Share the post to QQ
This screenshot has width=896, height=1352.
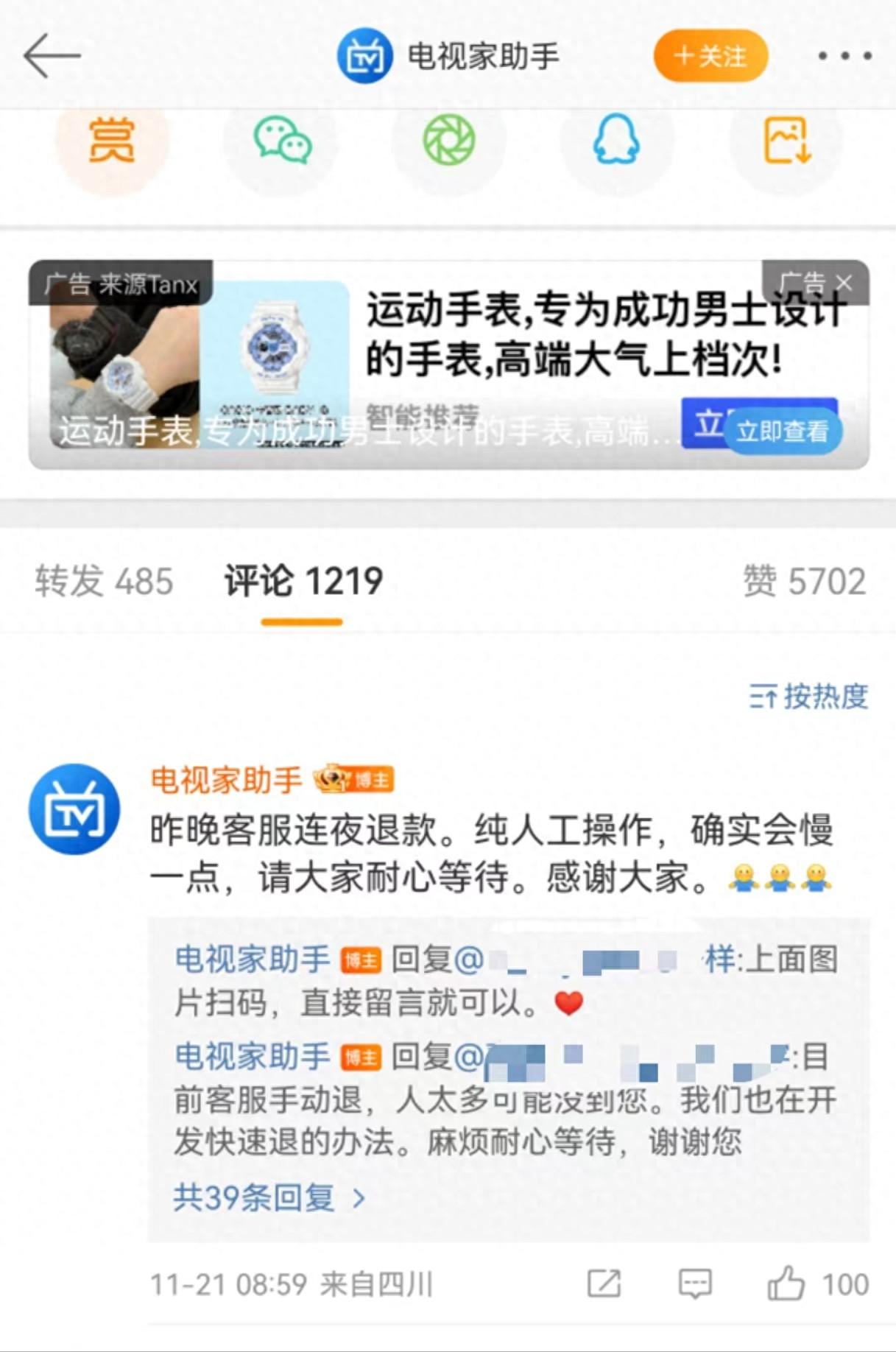[616, 140]
